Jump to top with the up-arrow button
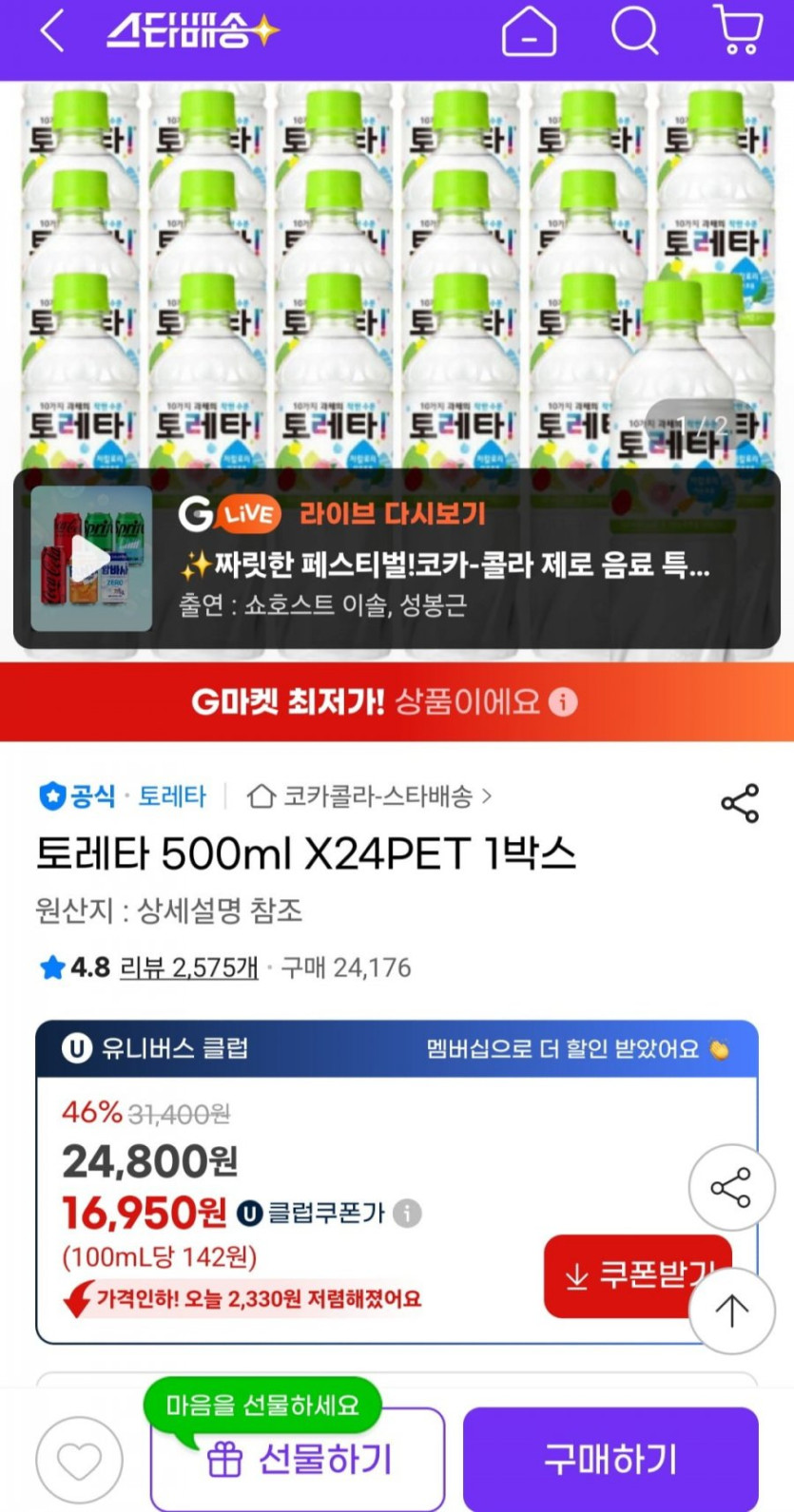794x1512 pixels. point(731,1311)
